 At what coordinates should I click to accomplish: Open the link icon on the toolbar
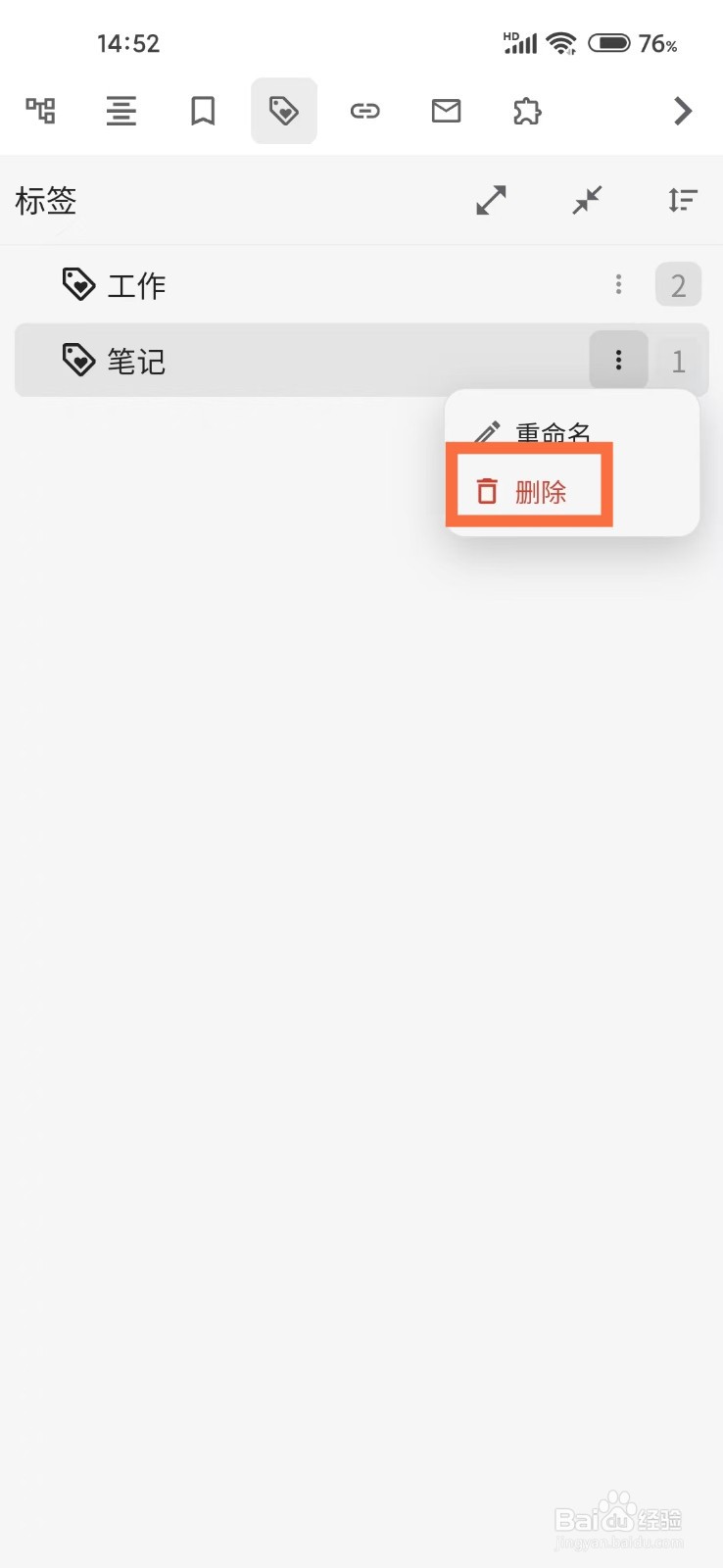[x=364, y=111]
